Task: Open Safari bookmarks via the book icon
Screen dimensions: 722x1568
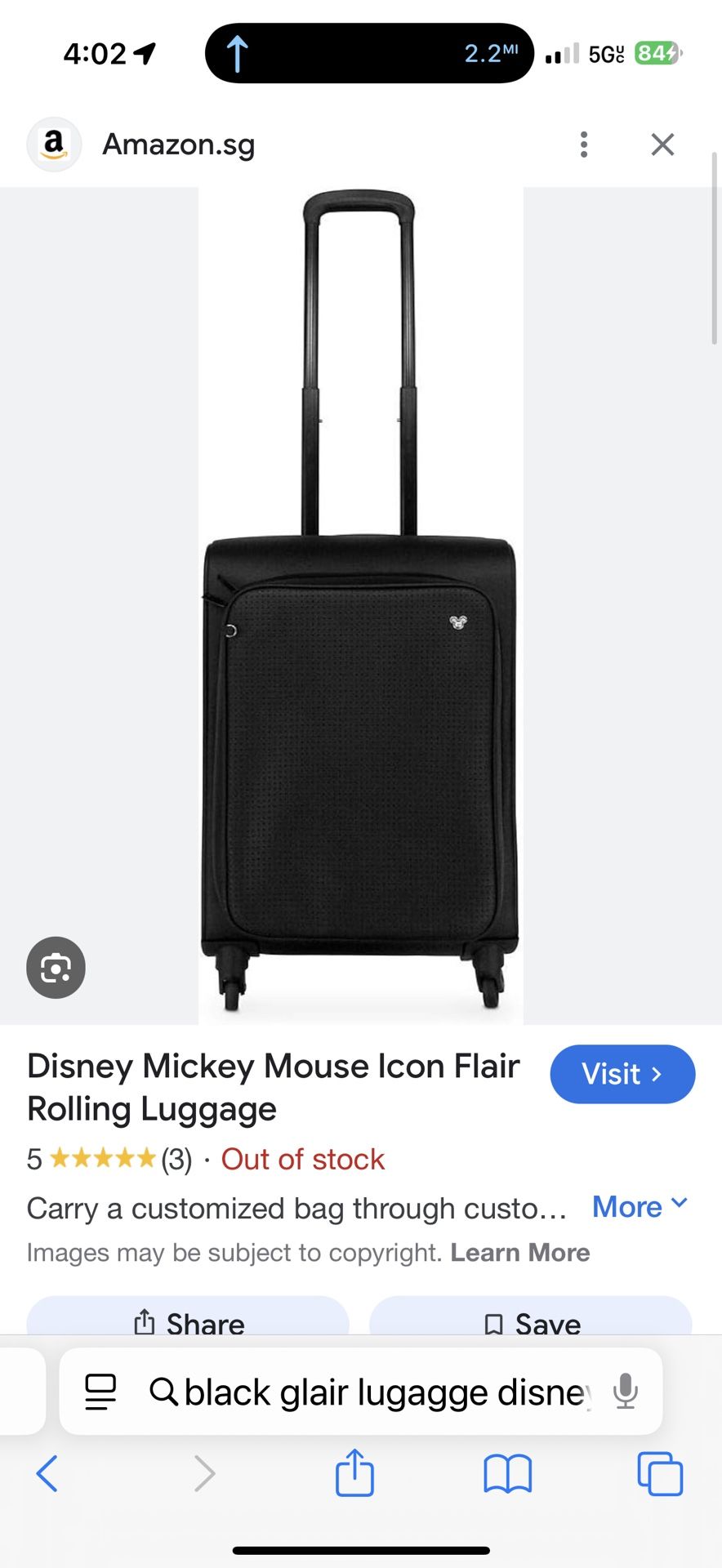Action: [507, 1474]
